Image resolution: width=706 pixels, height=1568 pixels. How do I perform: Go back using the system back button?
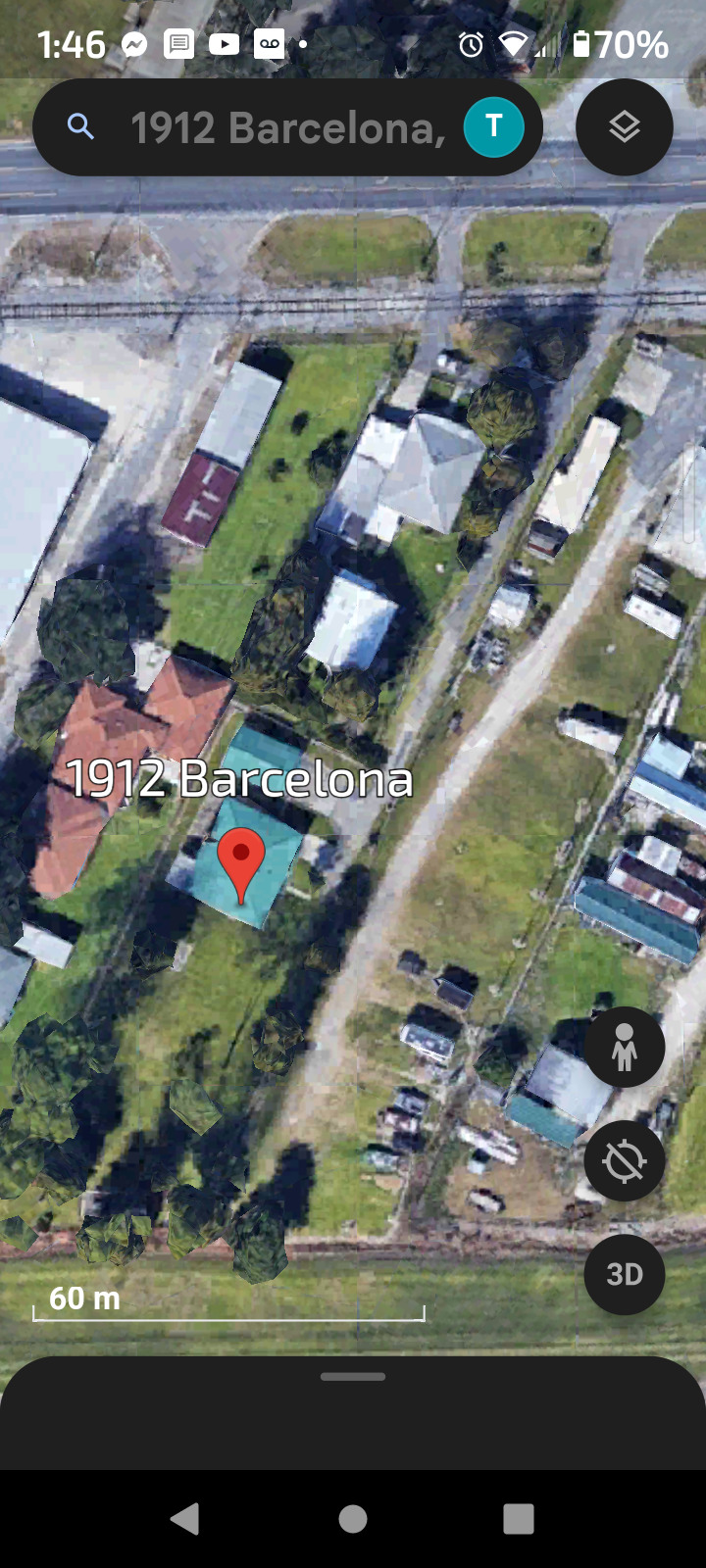(x=185, y=1519)
